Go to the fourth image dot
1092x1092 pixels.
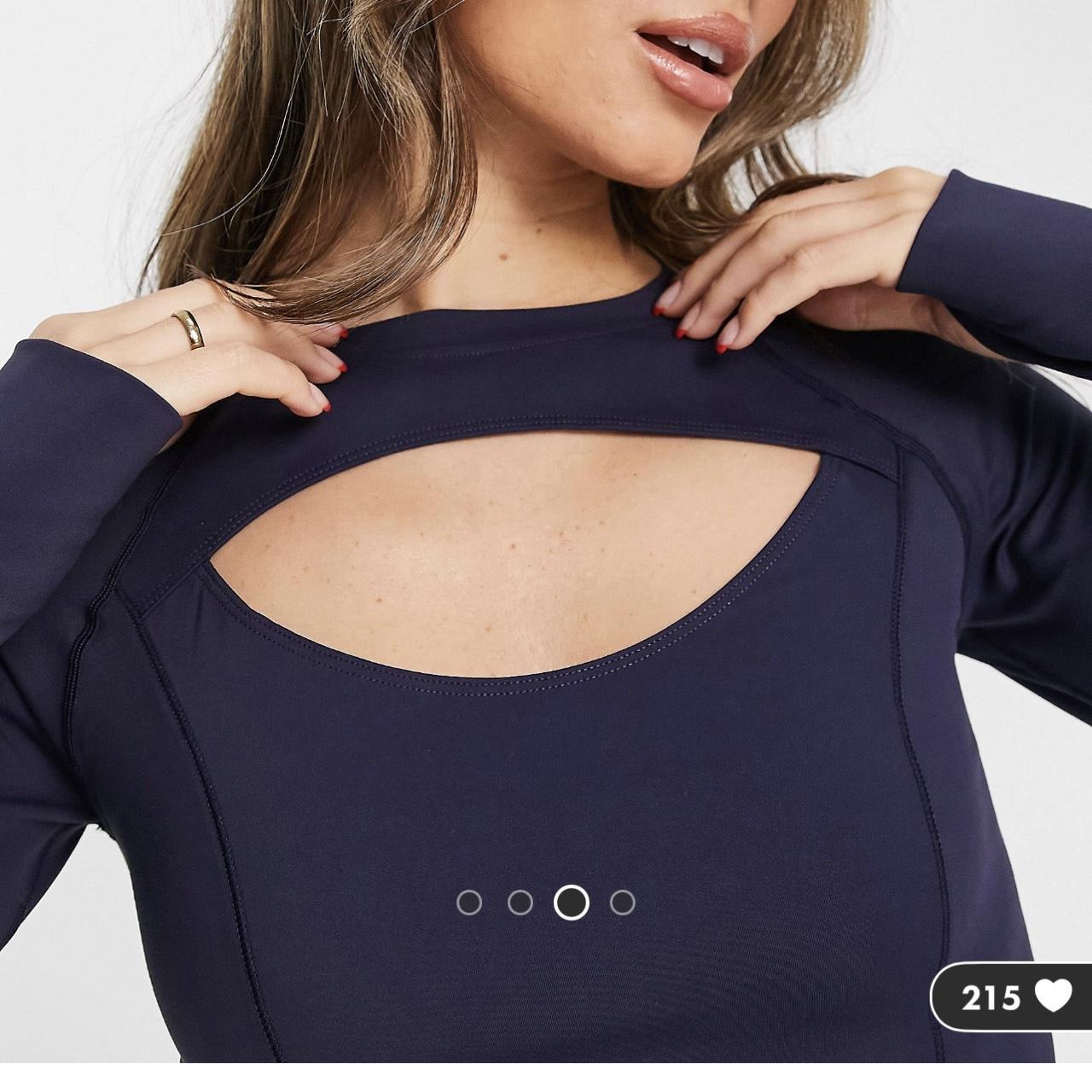point(623,903)
